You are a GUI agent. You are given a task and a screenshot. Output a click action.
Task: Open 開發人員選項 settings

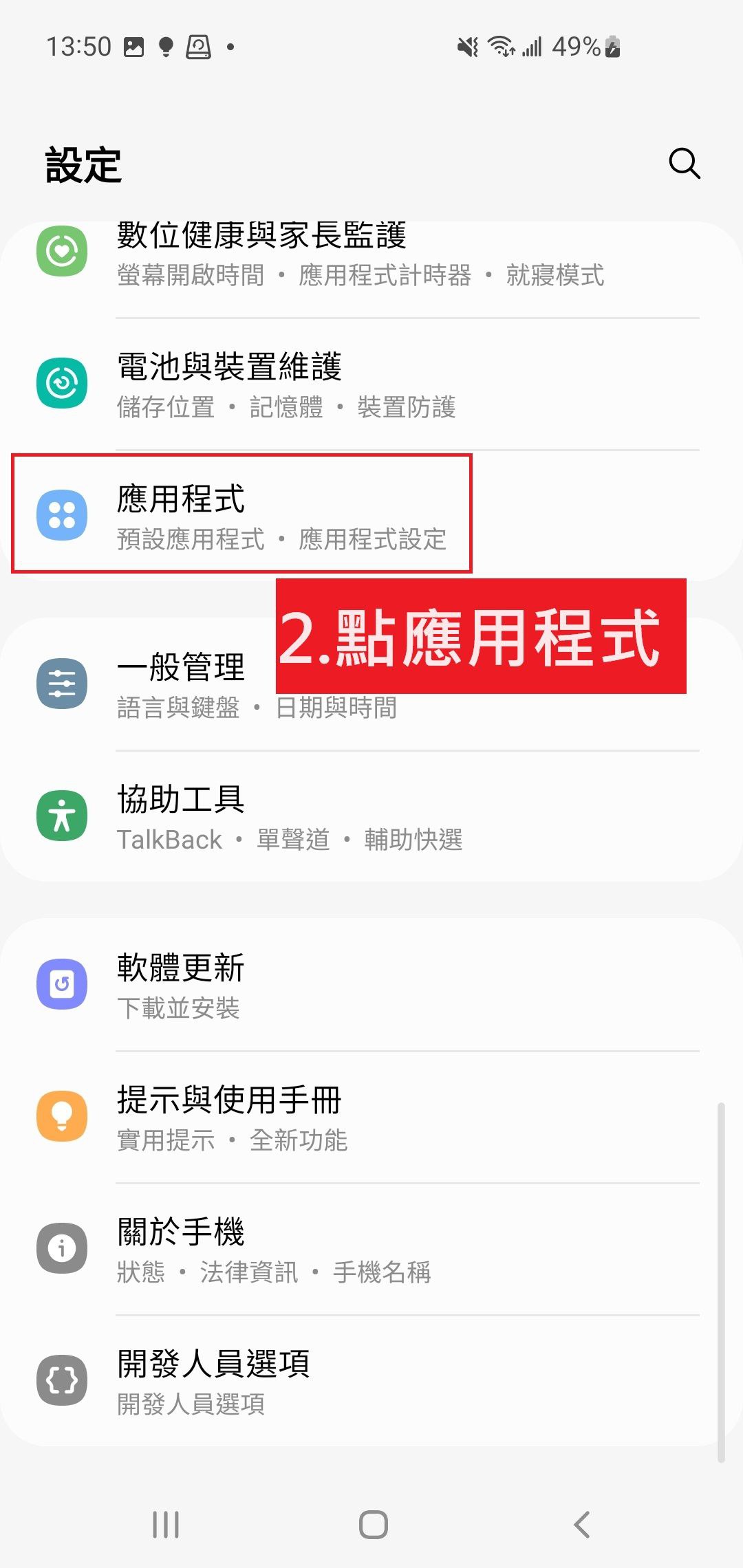pos(213,1381)
